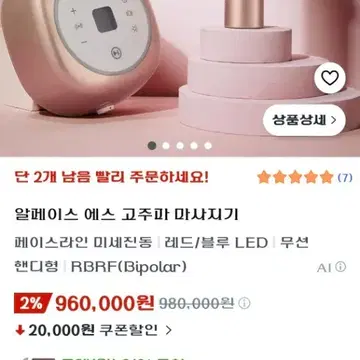Tap the AI info icon
The width and height of the screenshot is (360, 360).
341,267
